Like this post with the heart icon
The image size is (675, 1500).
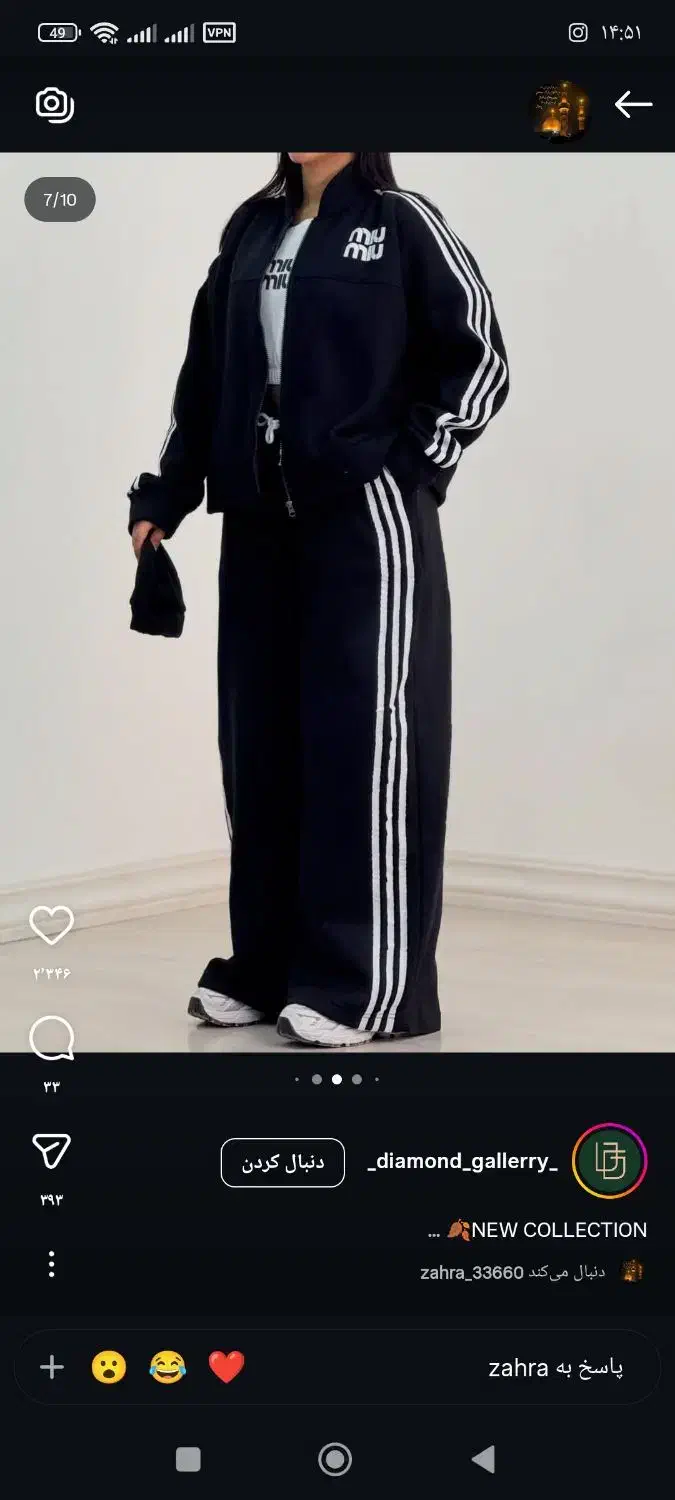pyautogui.click(x=51, y=926)
